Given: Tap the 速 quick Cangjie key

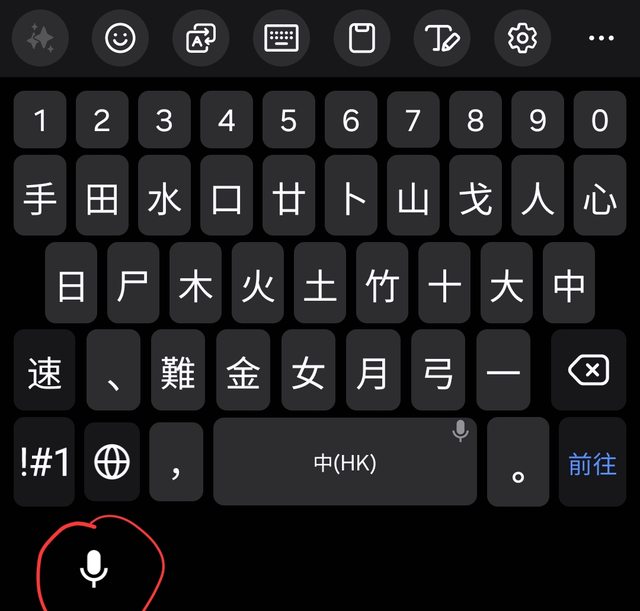Looking at the screenshot, I should 45,372.
